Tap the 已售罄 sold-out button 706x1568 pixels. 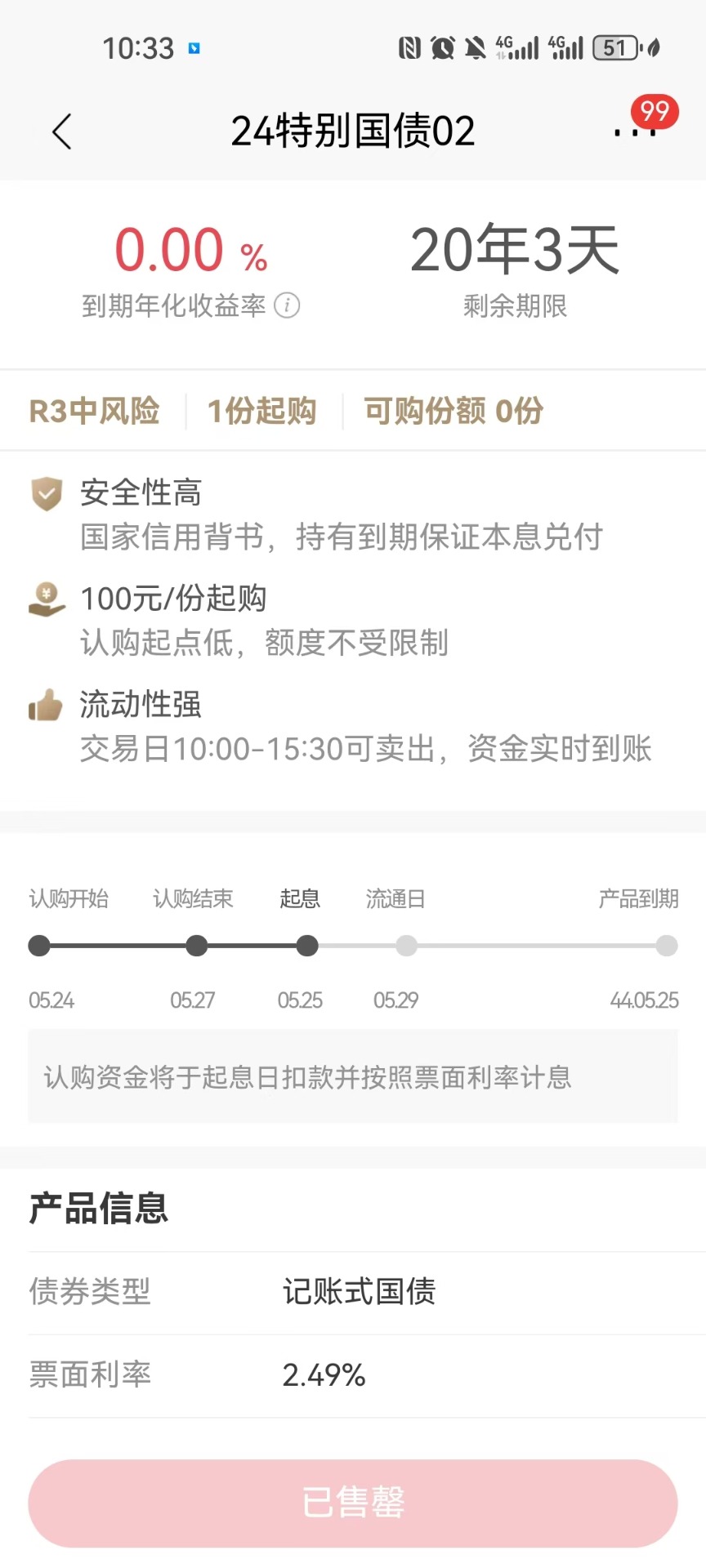(x=353, y=1503)
